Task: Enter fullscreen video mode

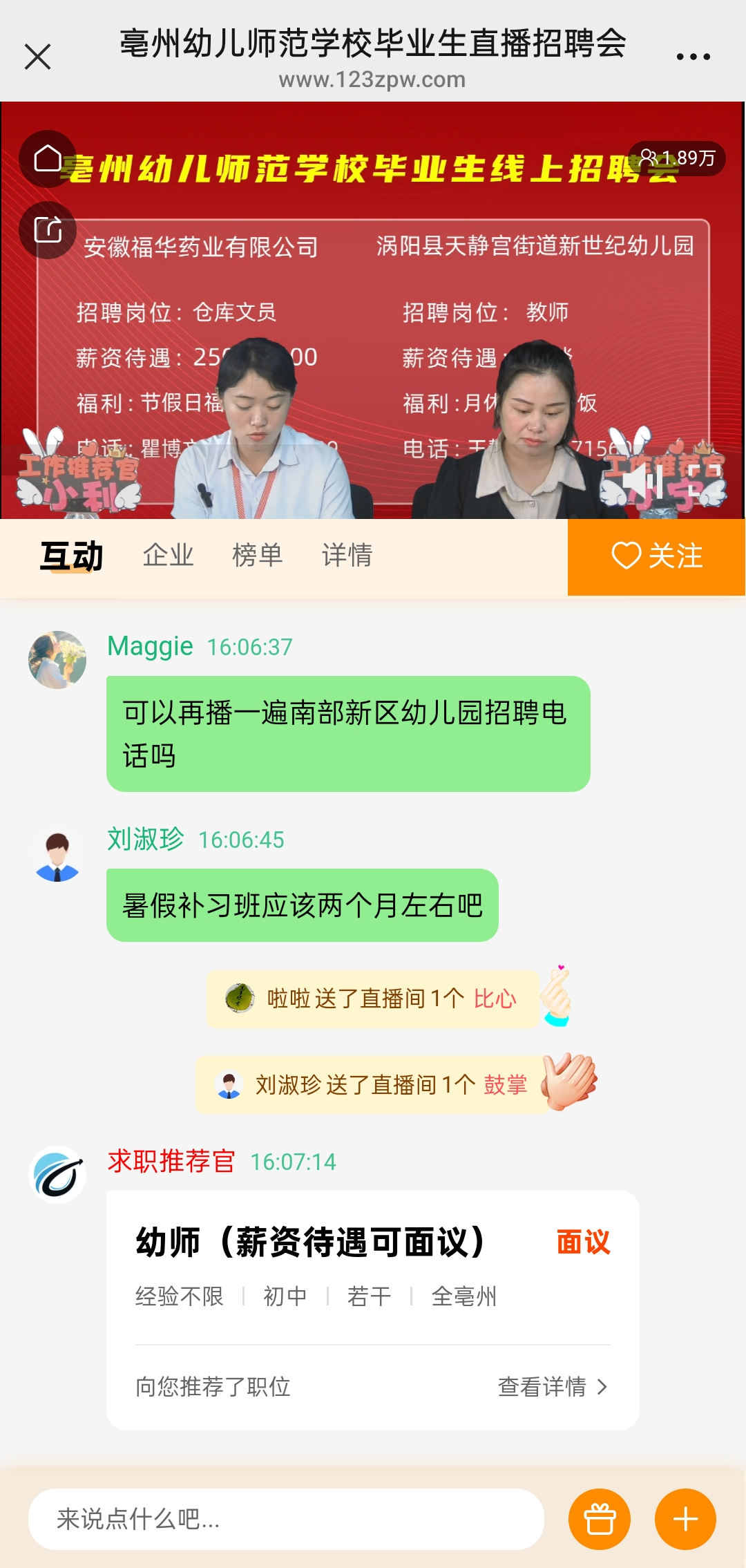Action: point(705,480)
